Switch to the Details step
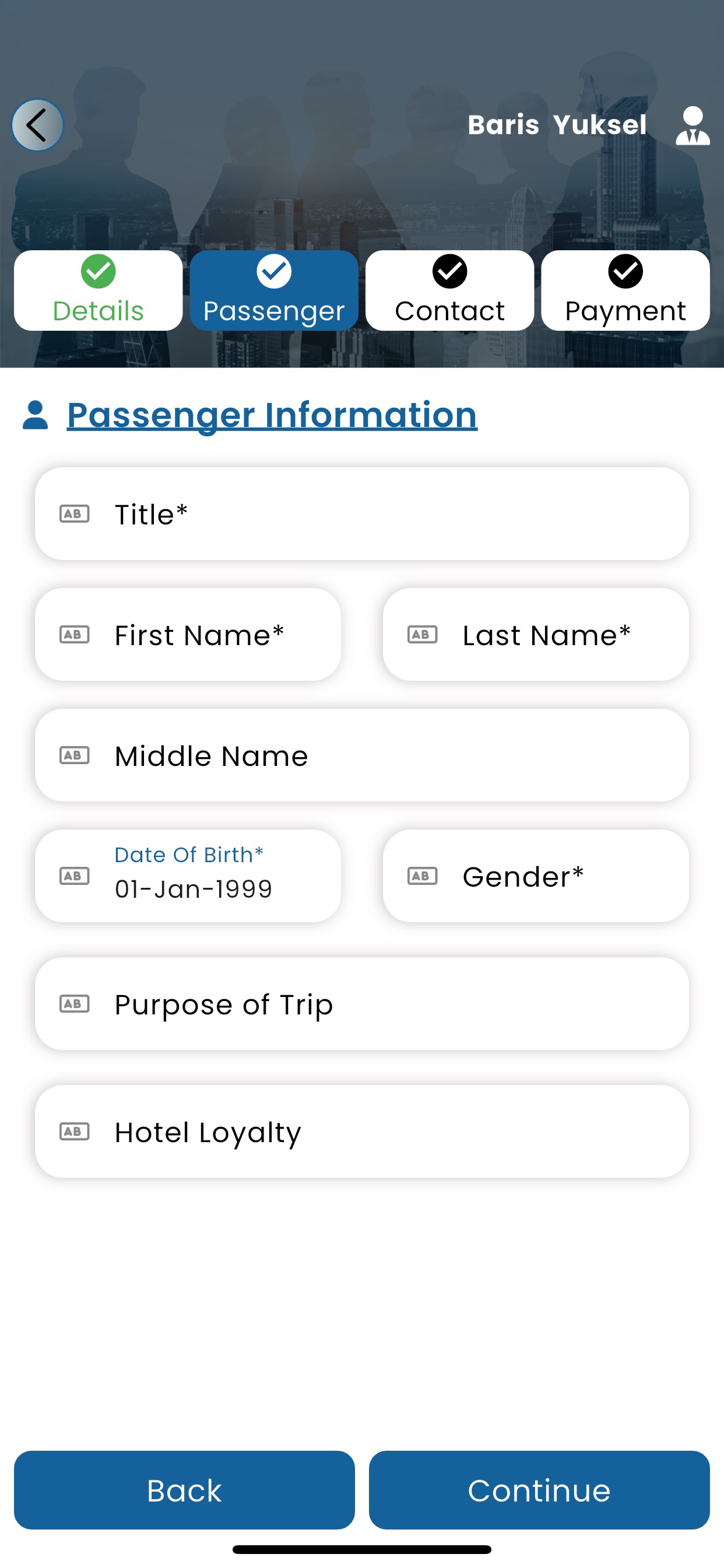This screenshot has height=1568, width=724. [98, 290]
